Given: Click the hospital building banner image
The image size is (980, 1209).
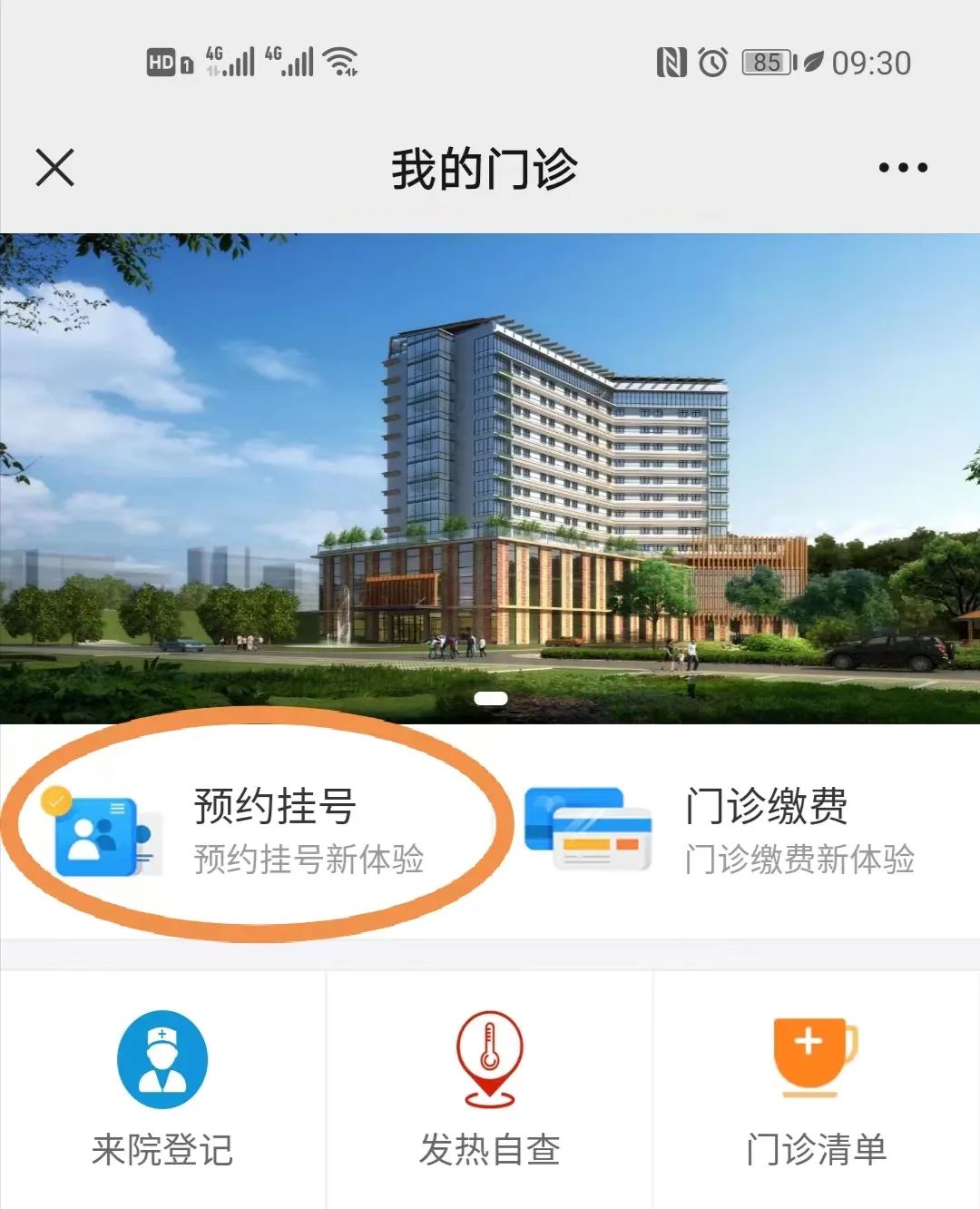Looking at the screenshot, I should pos(490,454).
